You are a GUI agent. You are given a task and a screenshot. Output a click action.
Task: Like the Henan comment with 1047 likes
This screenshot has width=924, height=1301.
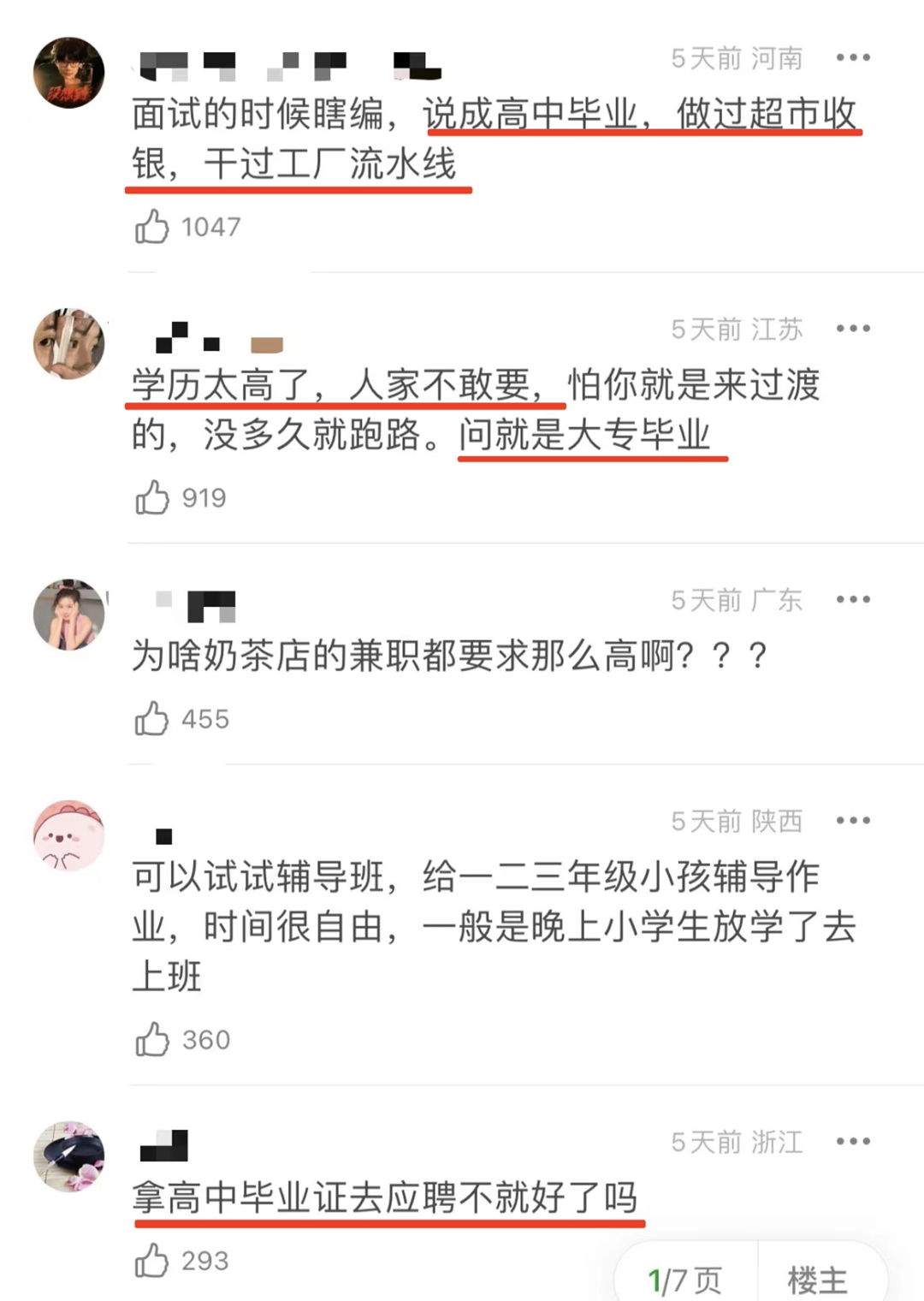click(x=152, y=227)
